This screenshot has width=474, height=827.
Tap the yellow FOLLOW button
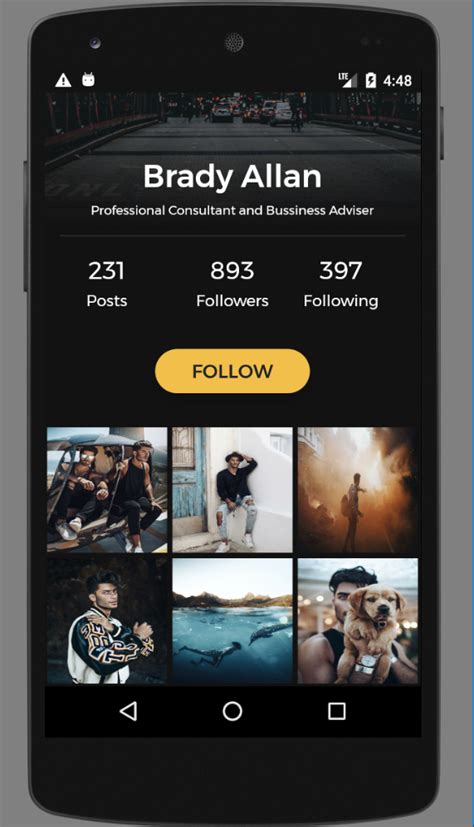tap(232, 371)
